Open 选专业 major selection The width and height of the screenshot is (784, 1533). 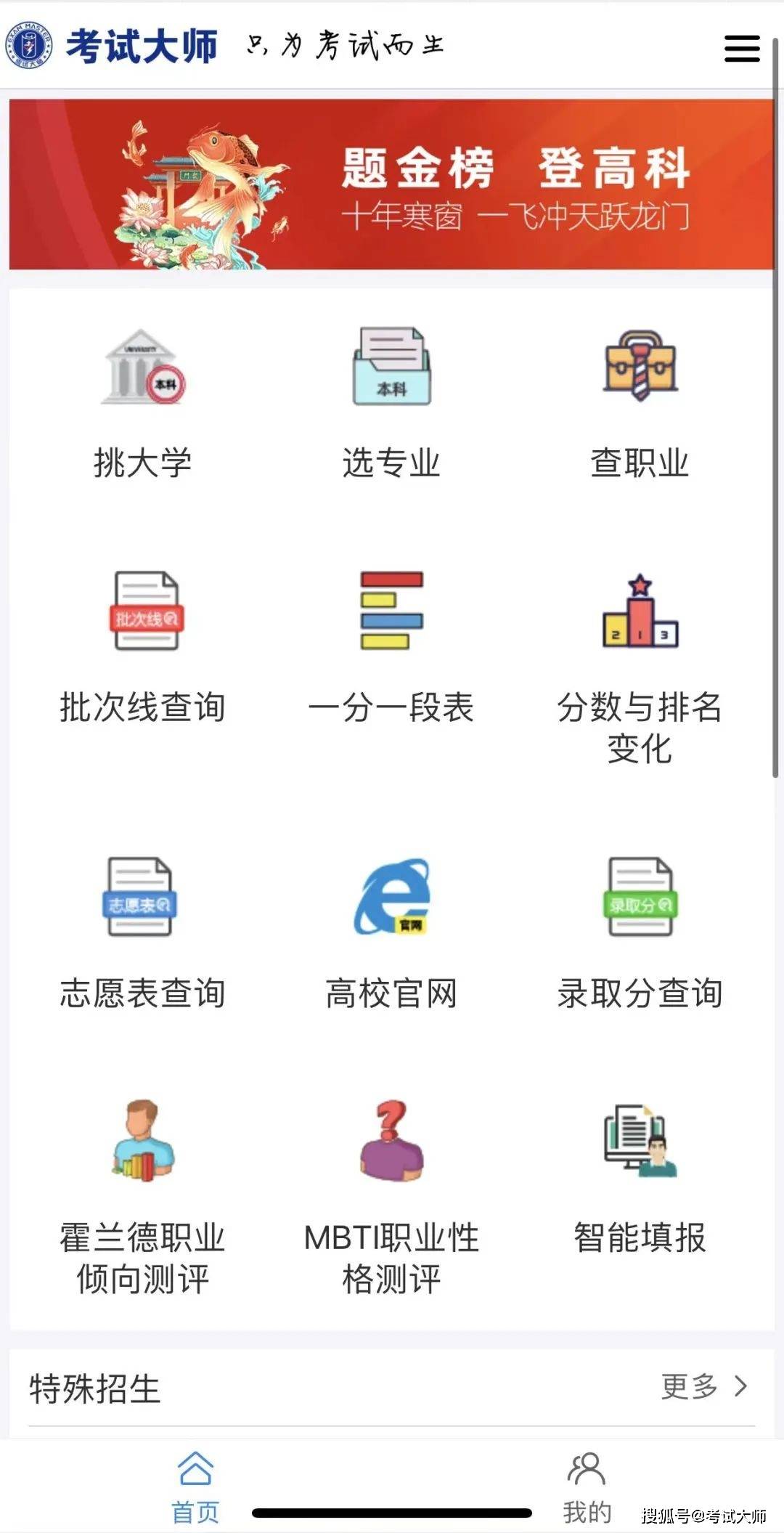click(391, 403)
